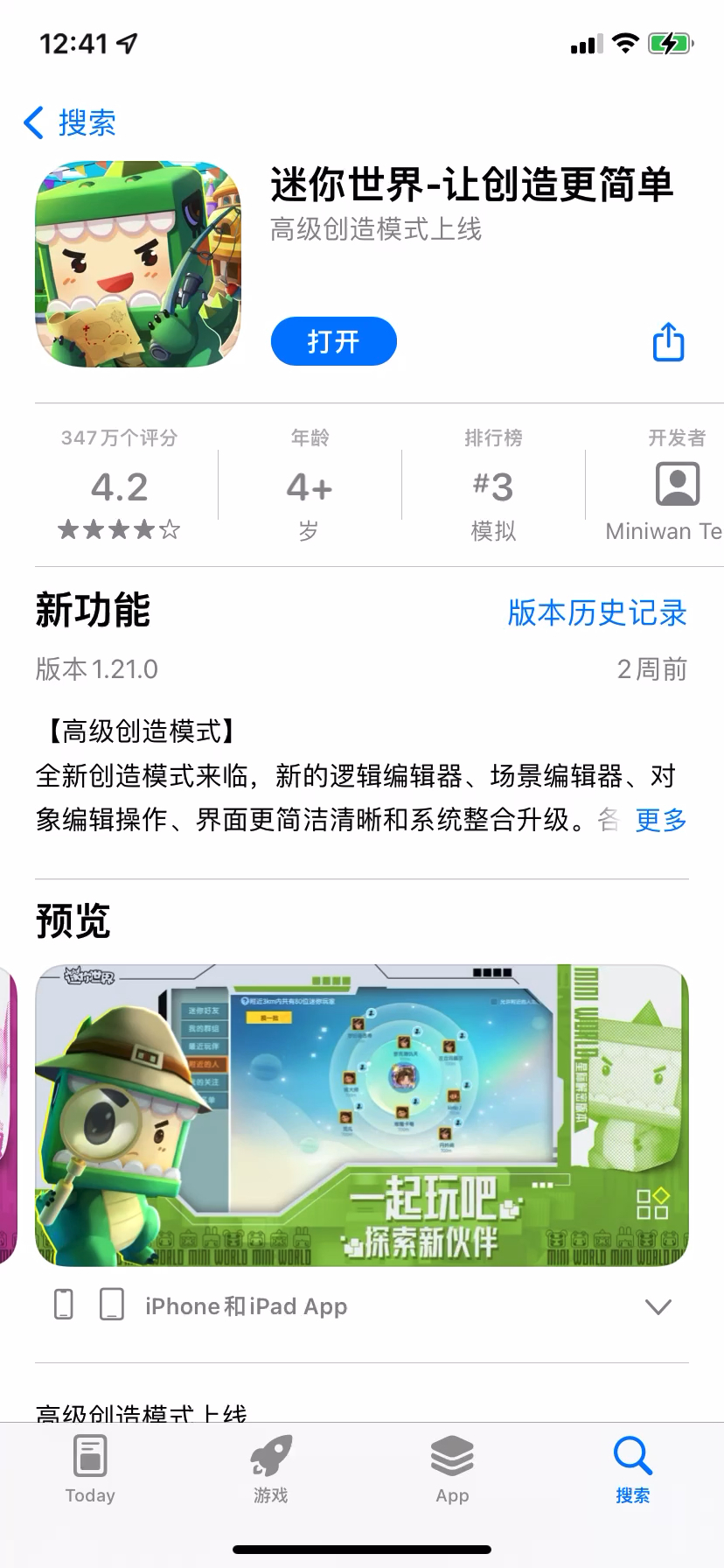Switch to the Today tab
This screenshot has height=1568, width=724.
coord(90,1470)
